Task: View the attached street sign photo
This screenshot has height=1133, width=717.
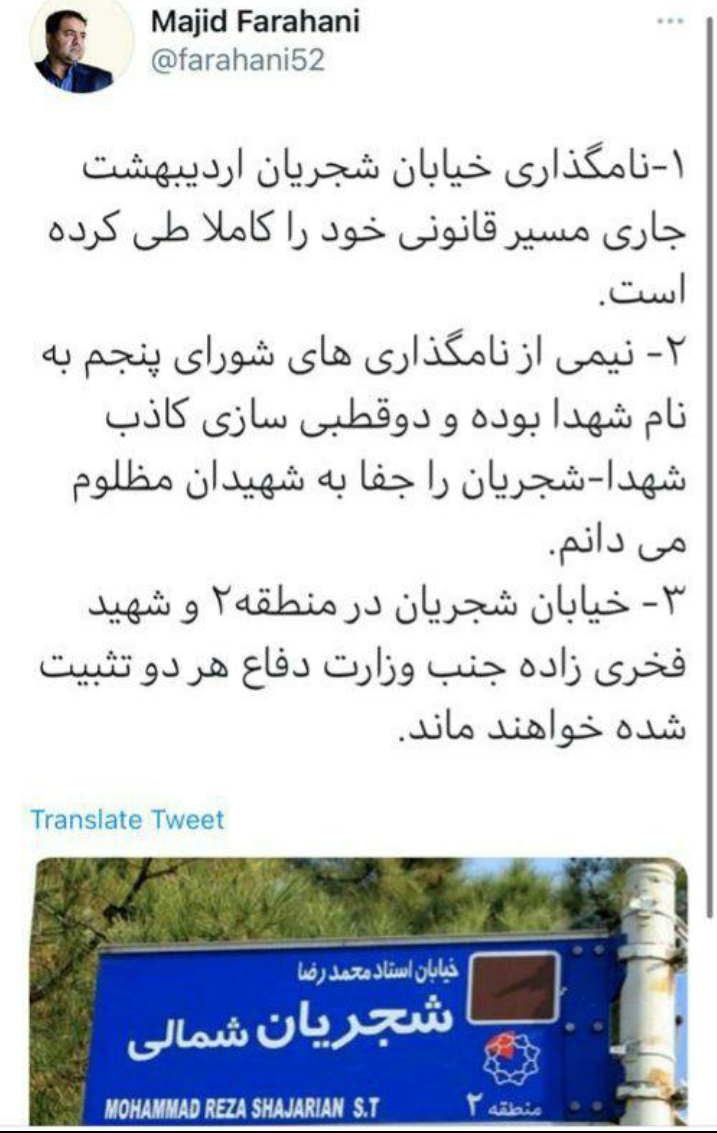Action: 358,990
